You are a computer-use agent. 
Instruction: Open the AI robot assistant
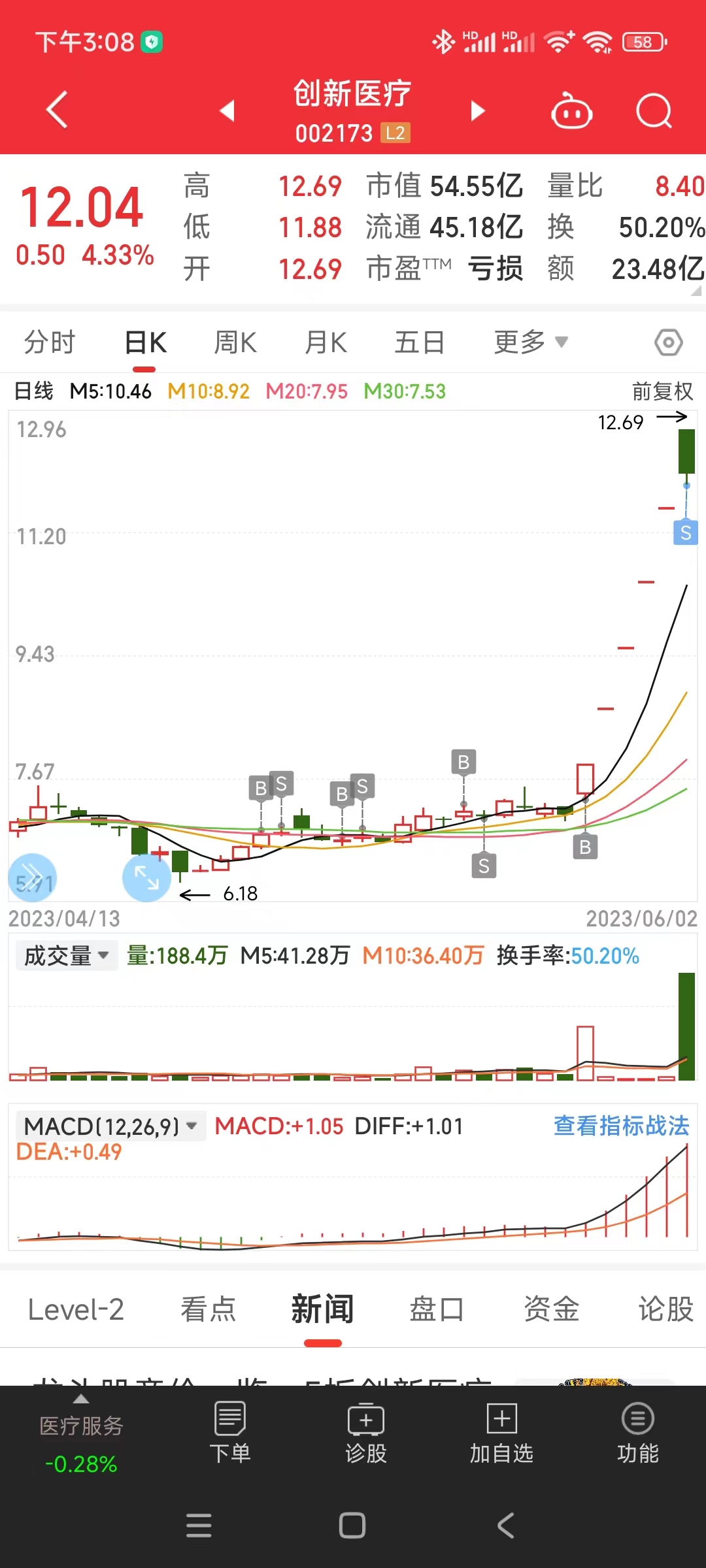point(571,110)
